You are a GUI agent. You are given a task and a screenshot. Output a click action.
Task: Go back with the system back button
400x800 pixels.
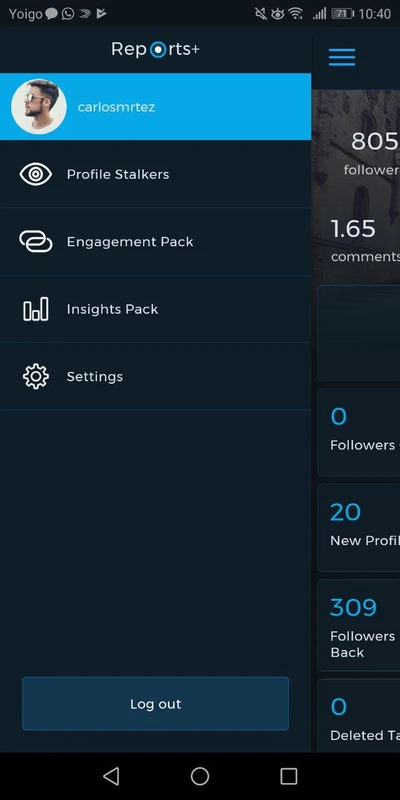(111, 776)
